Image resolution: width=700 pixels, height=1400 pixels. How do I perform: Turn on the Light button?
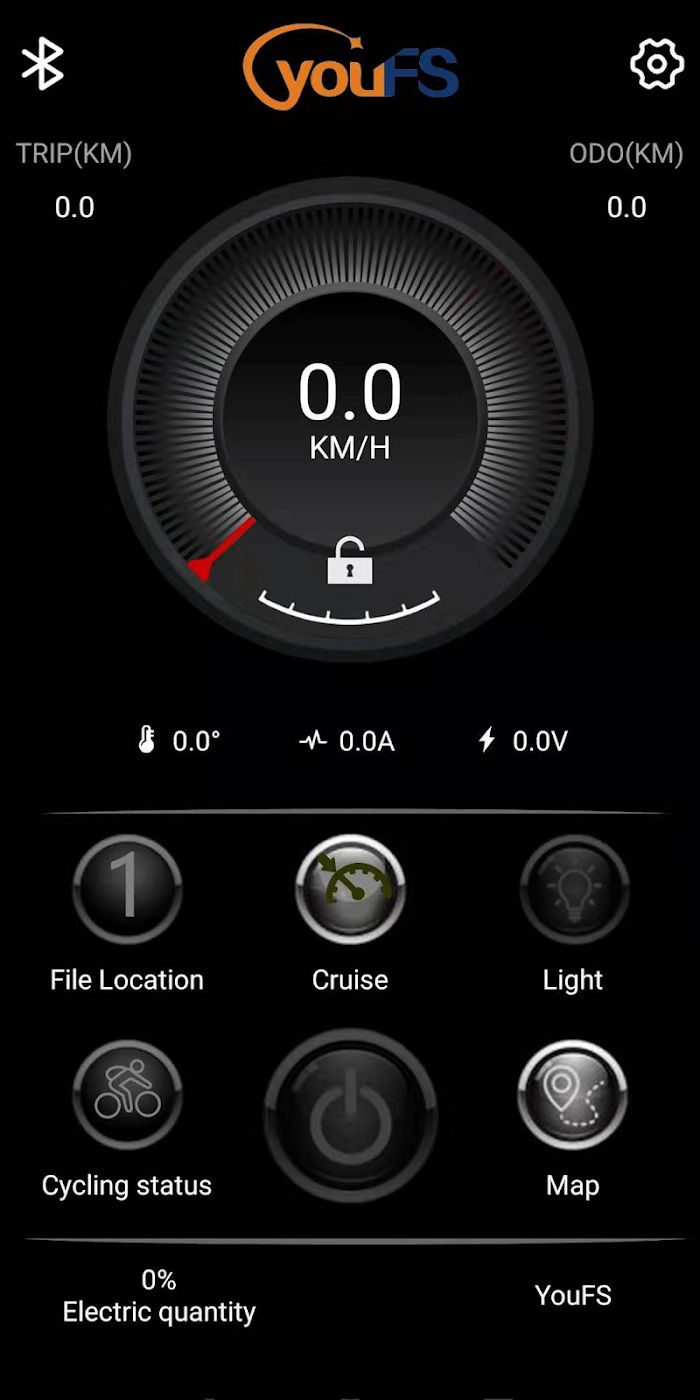pos(573,889)
